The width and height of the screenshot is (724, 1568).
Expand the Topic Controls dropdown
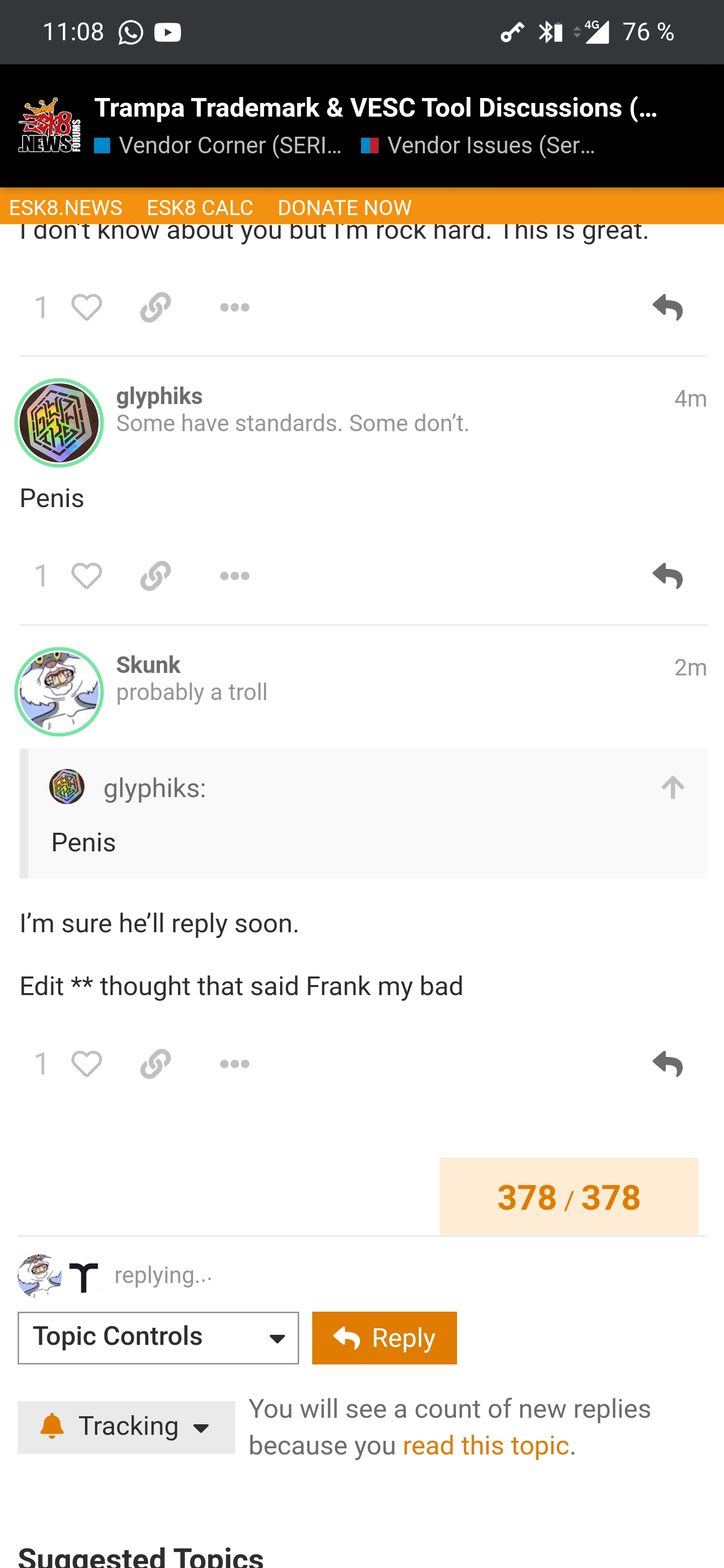click(x=158, y=1338)
